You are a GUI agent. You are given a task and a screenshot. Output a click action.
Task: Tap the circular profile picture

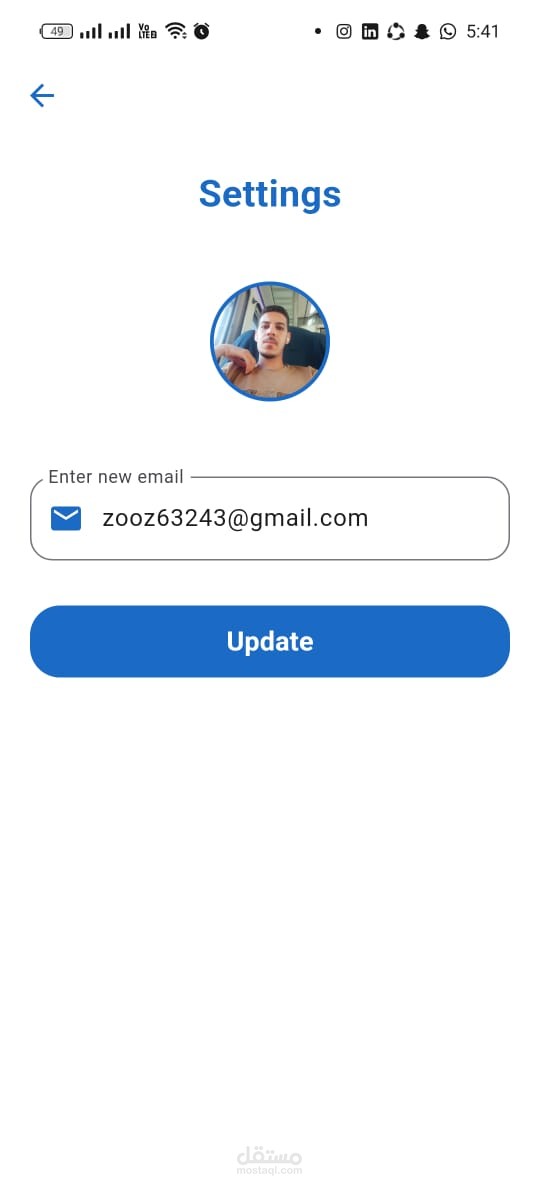click(270, 342)
